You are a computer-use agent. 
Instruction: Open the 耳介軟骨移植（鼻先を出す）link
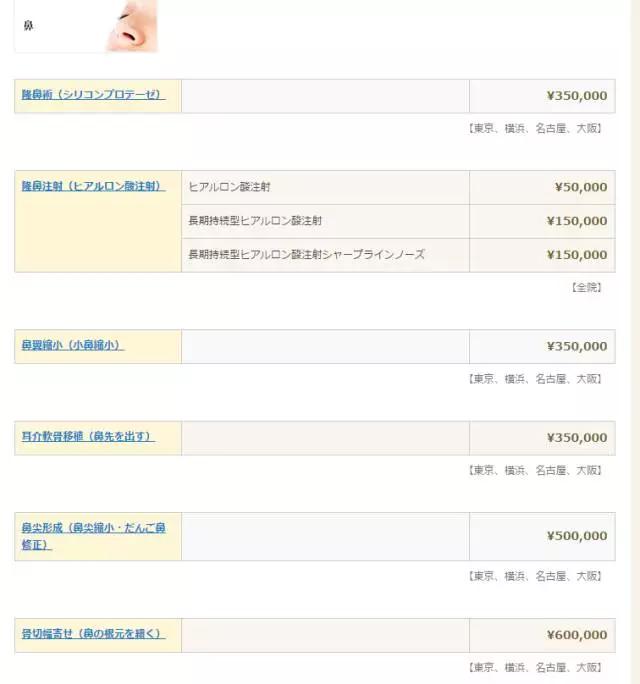87,437
